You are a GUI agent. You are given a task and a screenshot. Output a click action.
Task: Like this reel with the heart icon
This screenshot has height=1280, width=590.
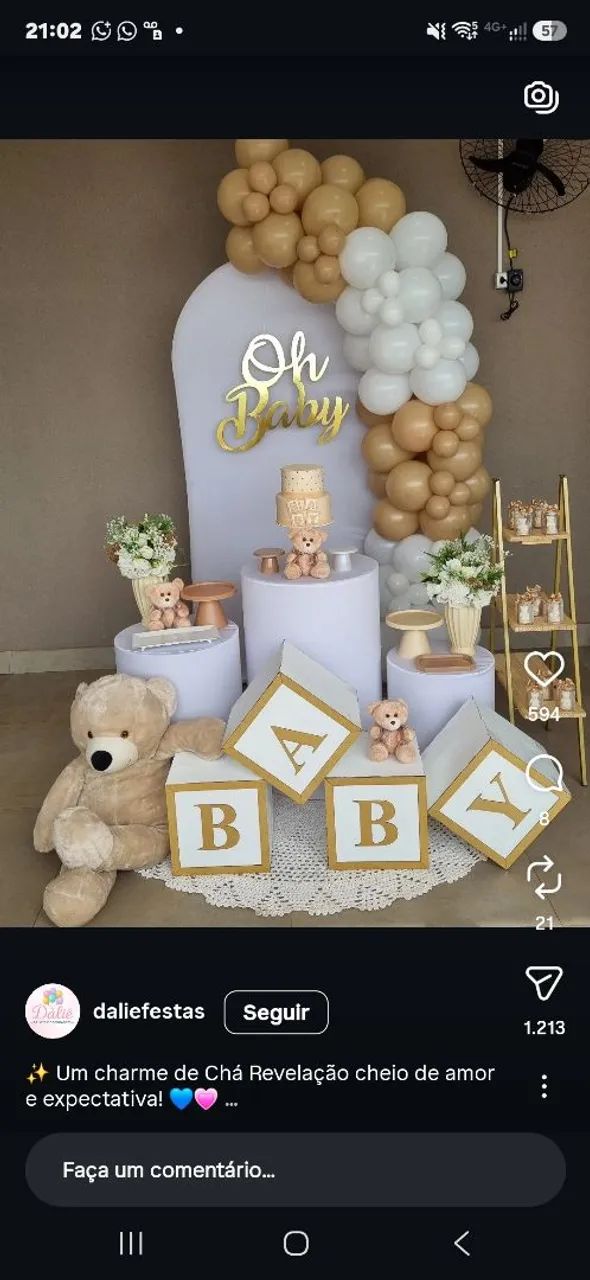click(544, 669)
